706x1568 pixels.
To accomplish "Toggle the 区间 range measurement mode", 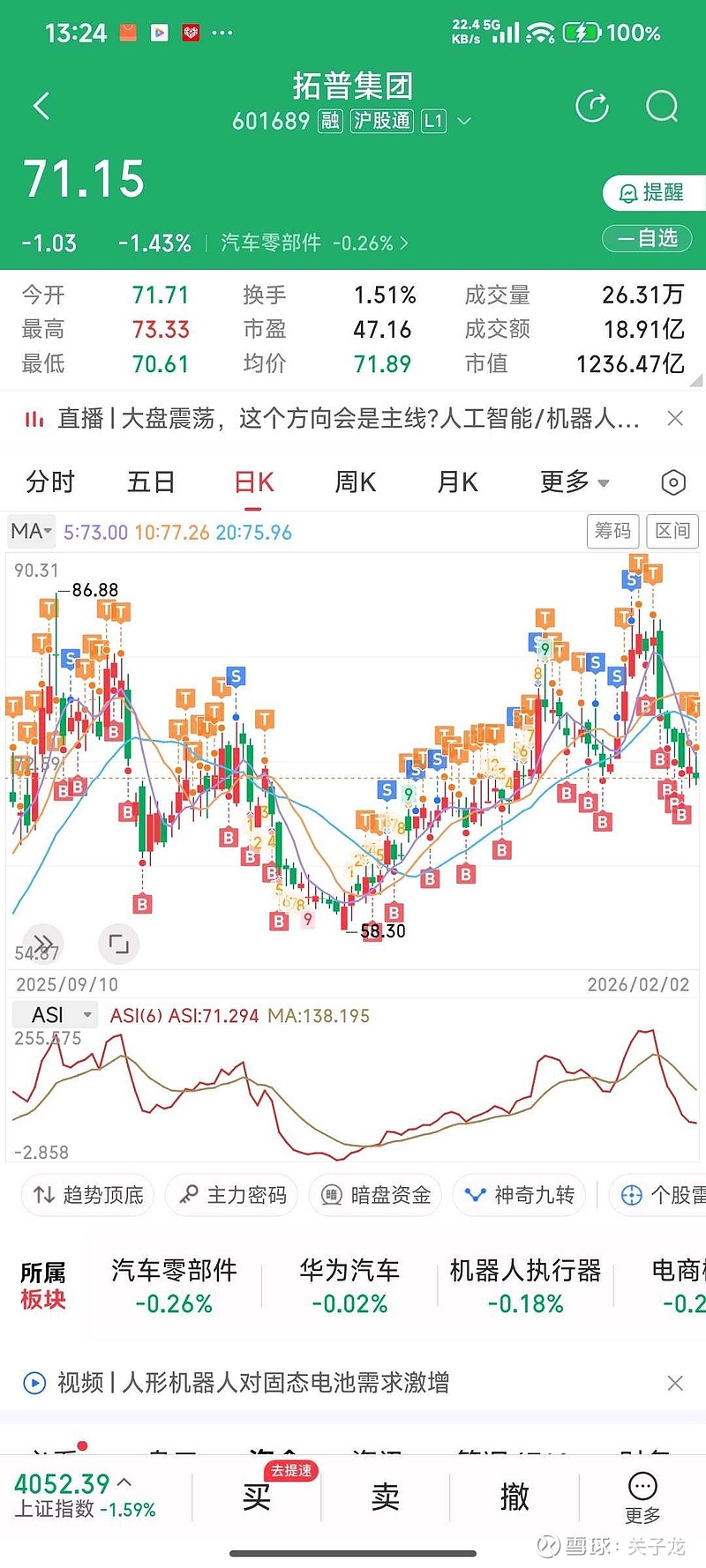I will pos(672,532).
